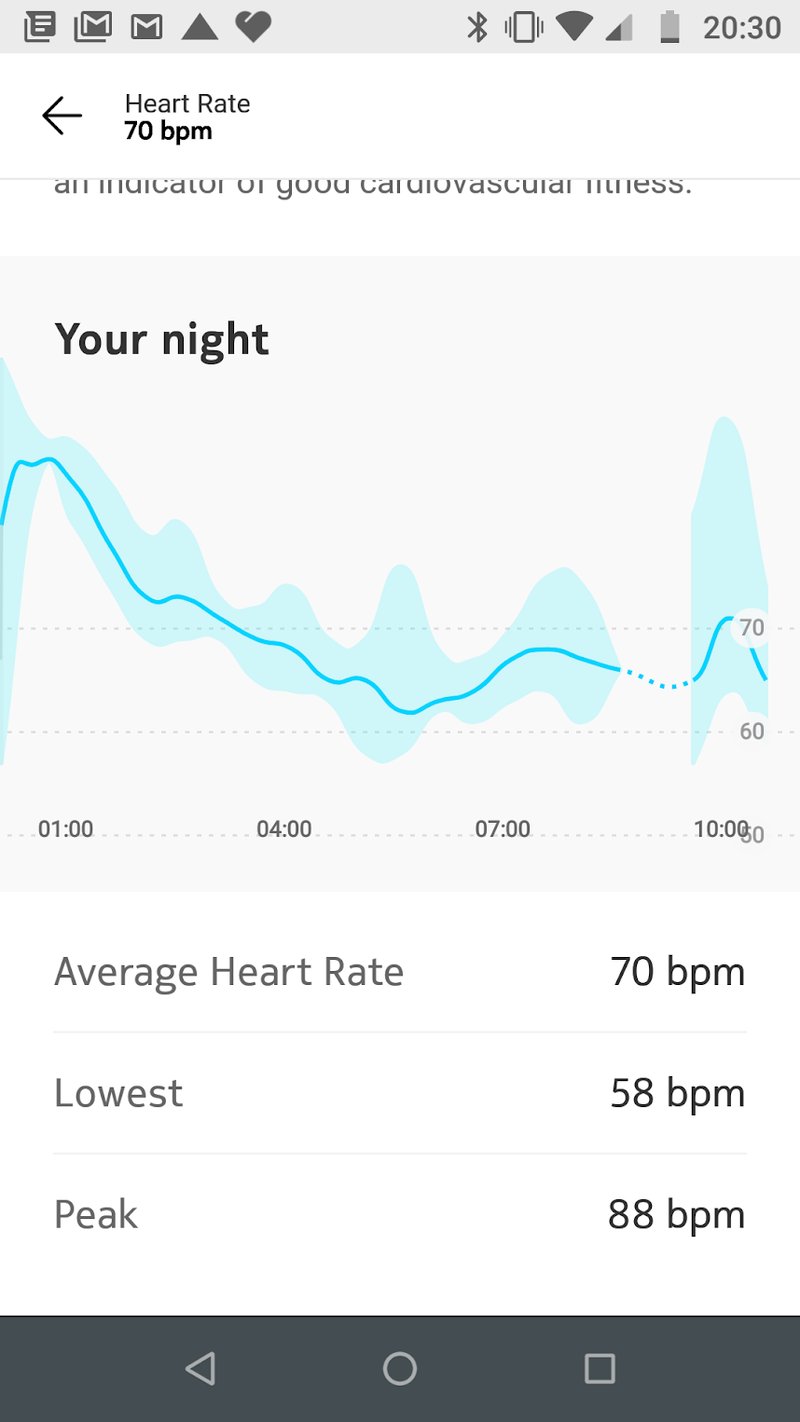Viewport: 800px width, 1422px height.
Task: Tap the Heart Rate header title
Action: 187,103
